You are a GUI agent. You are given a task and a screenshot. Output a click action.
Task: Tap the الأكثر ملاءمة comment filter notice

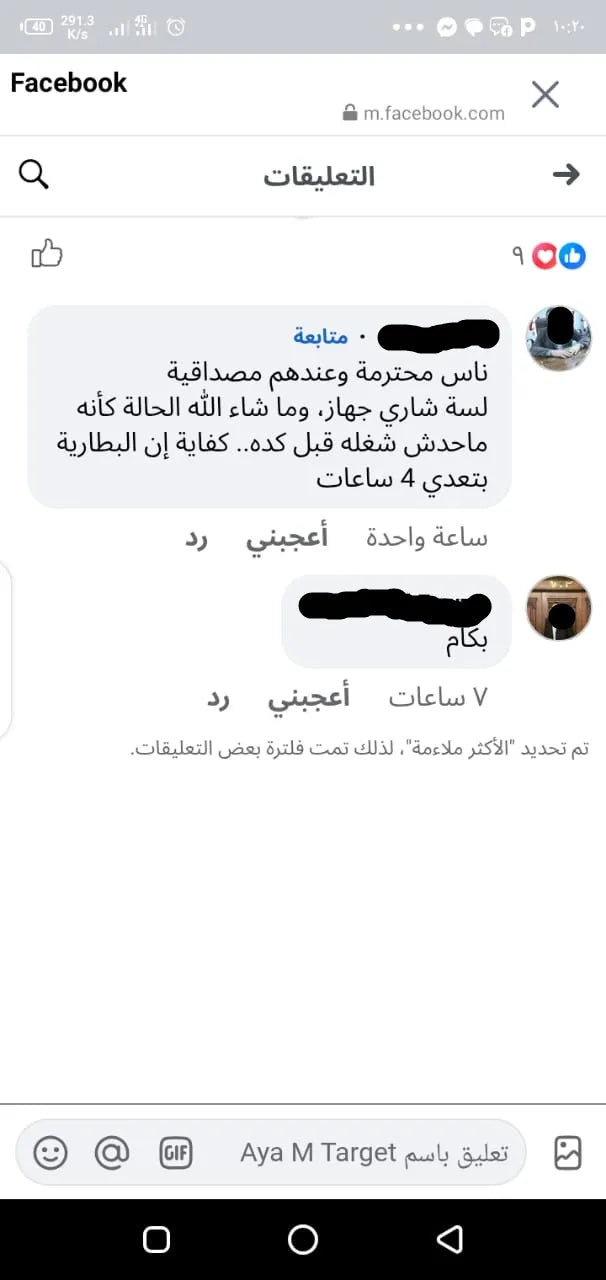point(360,749)
